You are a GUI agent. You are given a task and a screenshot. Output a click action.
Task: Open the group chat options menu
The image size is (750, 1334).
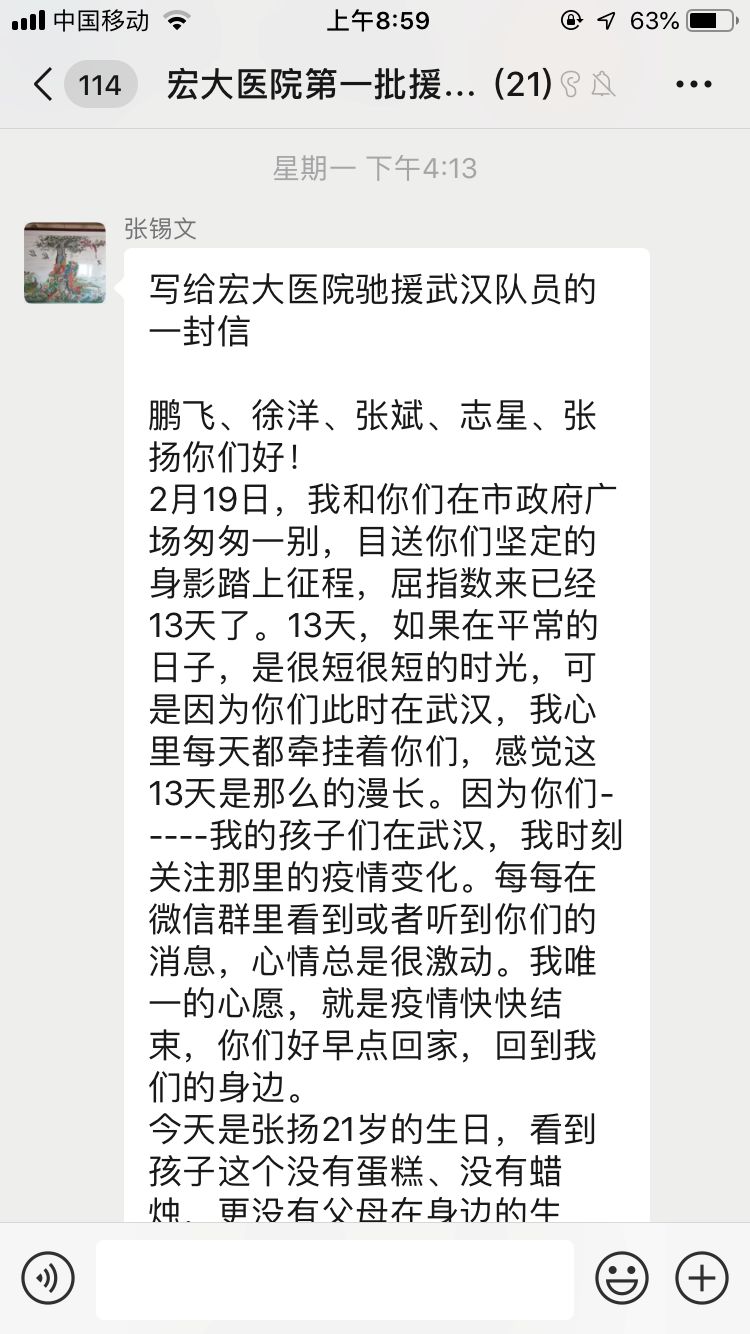pyautogui.click(x=693, y=85)
